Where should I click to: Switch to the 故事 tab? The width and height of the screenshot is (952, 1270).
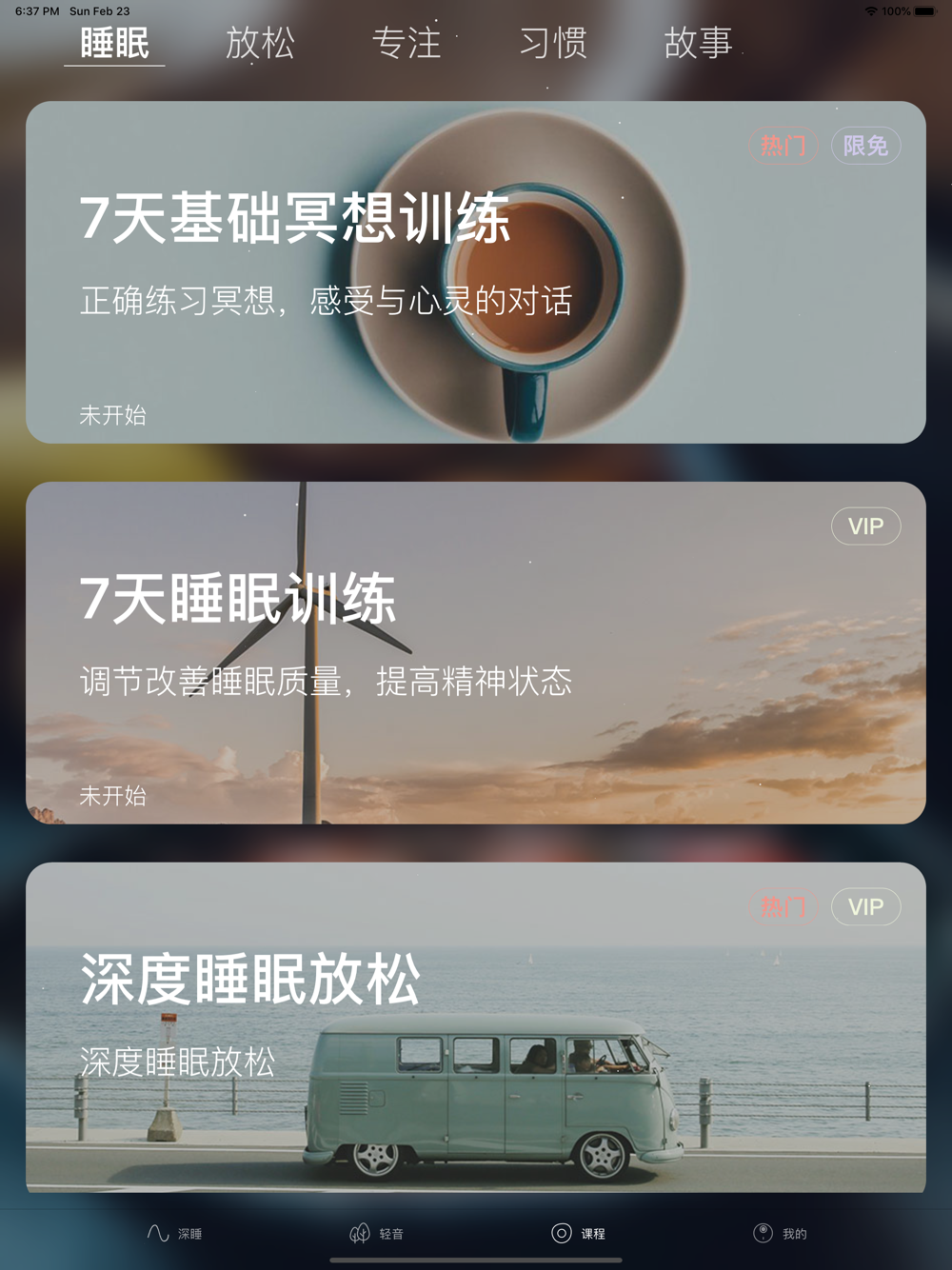[x=698, y=44]
